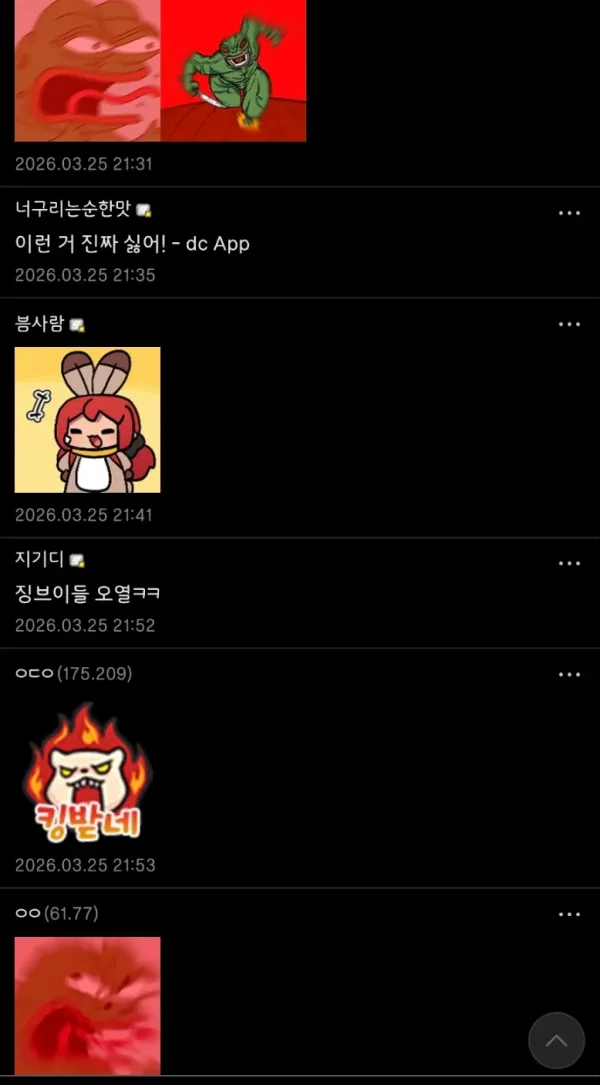600x1085 pixels.
Task: View the profile of 븜사람
Action: click(x=39, y=323)
